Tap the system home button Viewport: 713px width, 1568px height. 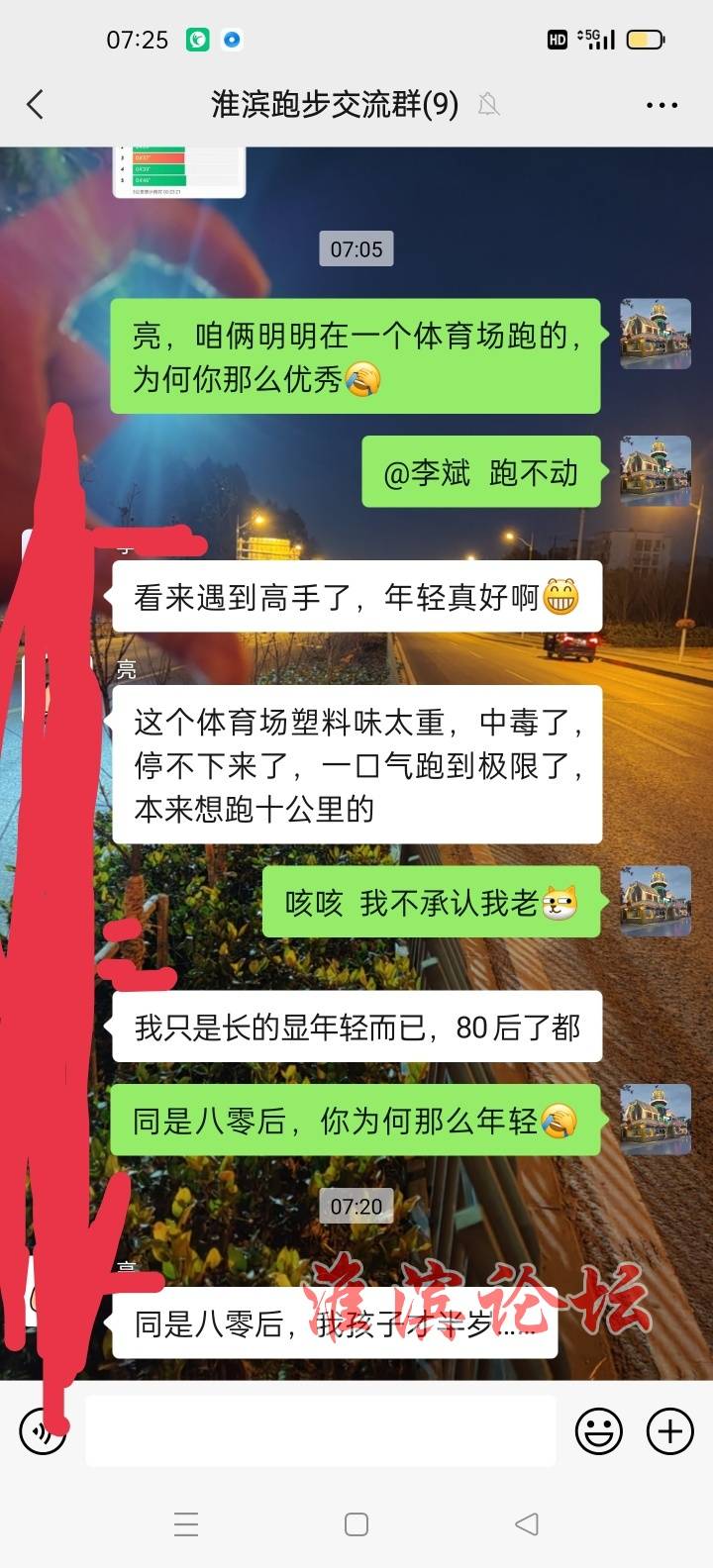[x=356, y=1524]
